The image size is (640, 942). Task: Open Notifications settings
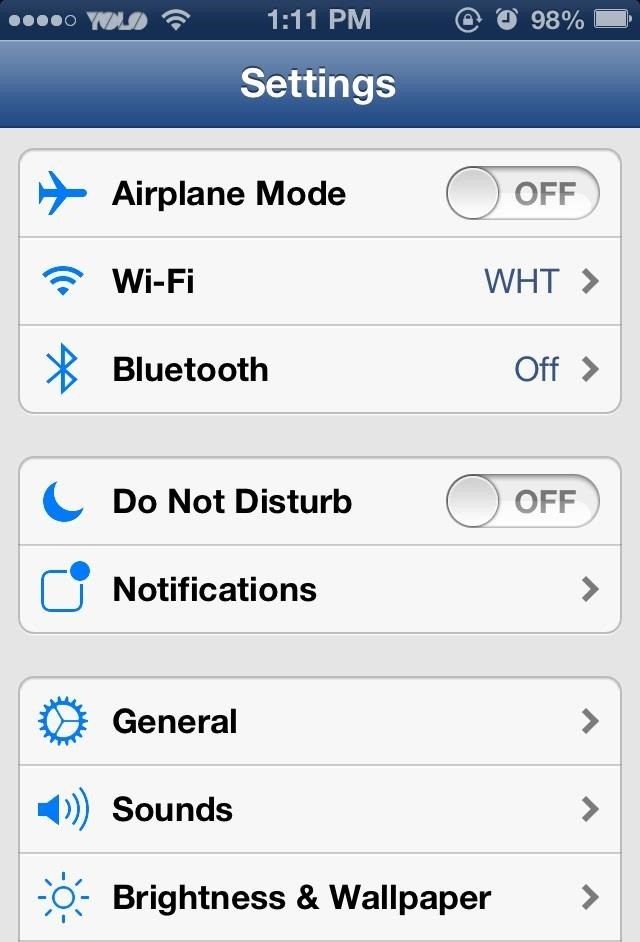point(320,589)
